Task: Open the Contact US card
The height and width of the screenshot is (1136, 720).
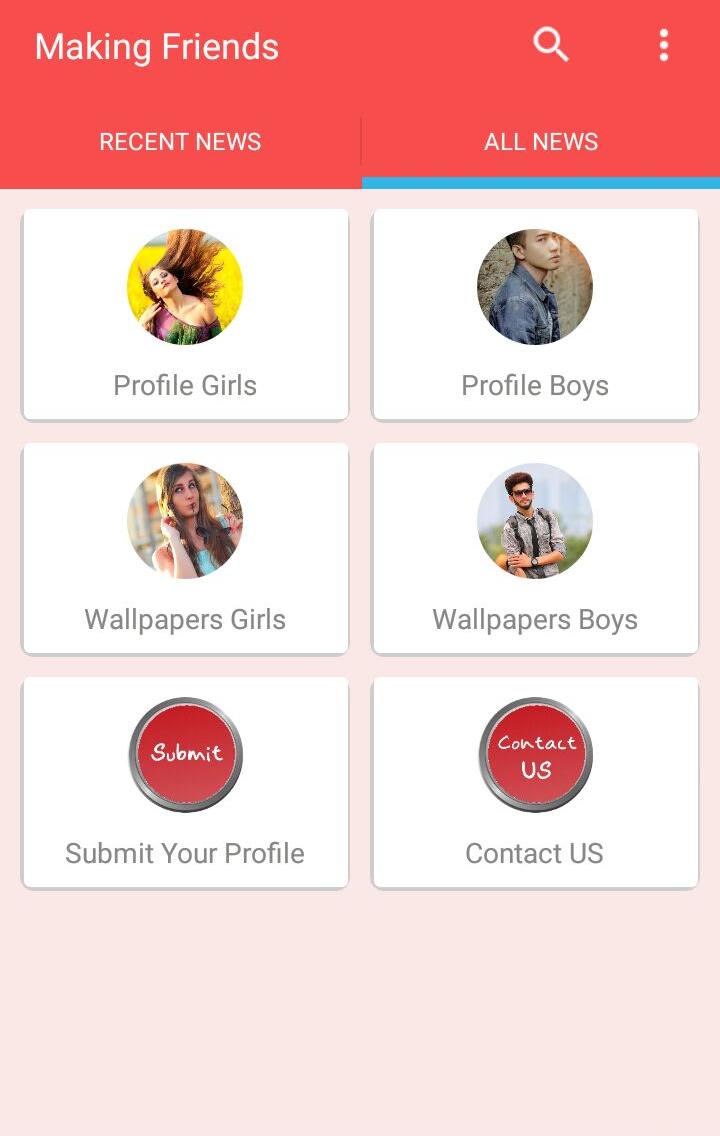Action: click(535, 782)
